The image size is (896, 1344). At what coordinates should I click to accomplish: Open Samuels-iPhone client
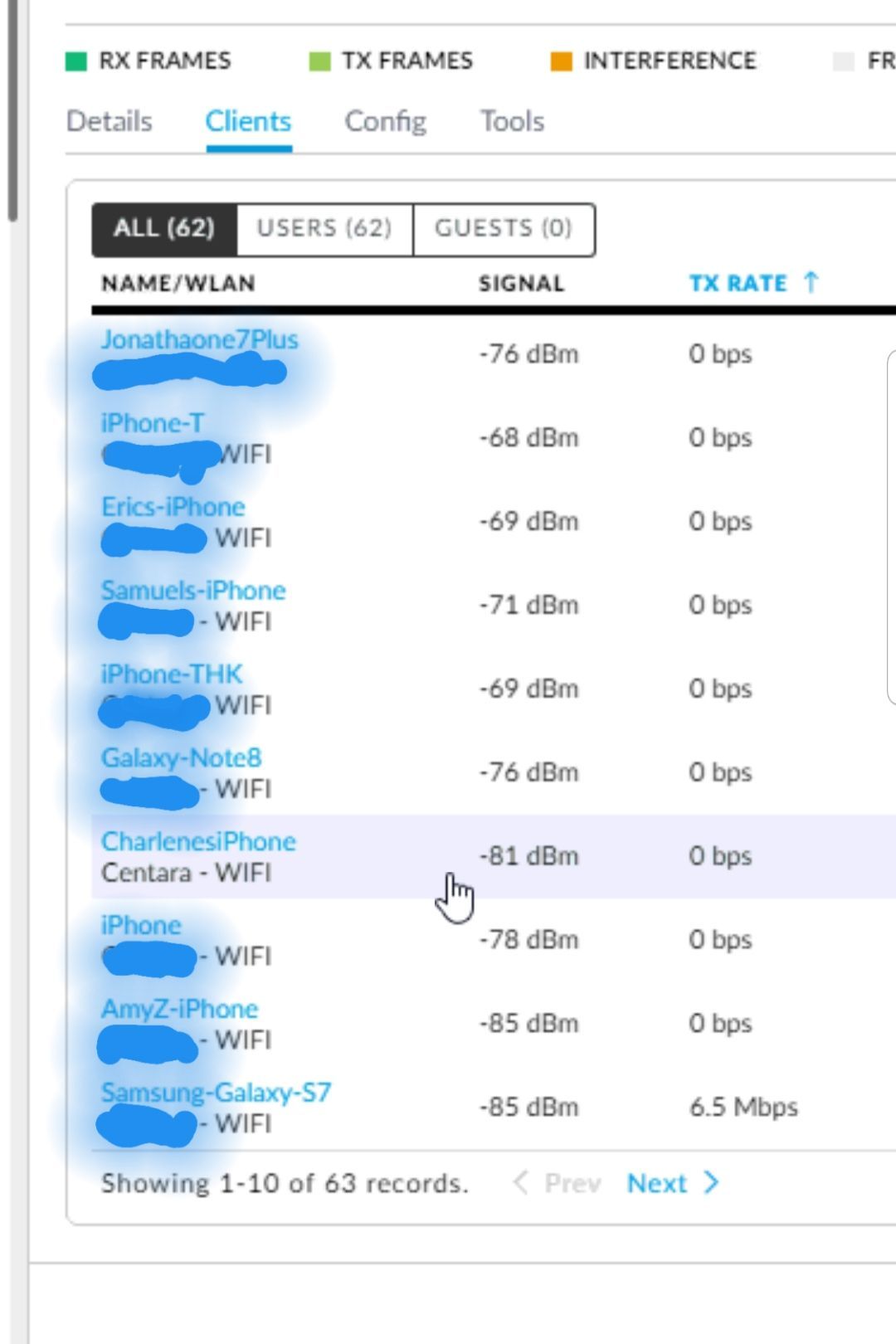pyautogui.click(x=193, y=591)
